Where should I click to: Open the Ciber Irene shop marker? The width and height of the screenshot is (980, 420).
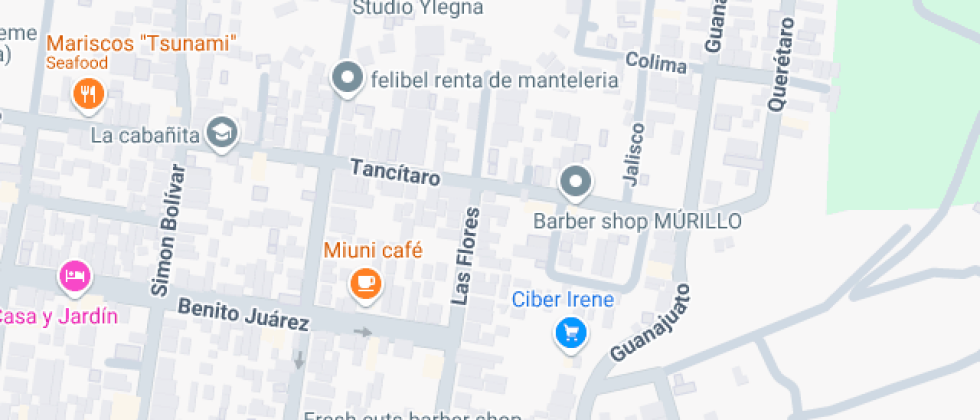[x=570, y=332]
